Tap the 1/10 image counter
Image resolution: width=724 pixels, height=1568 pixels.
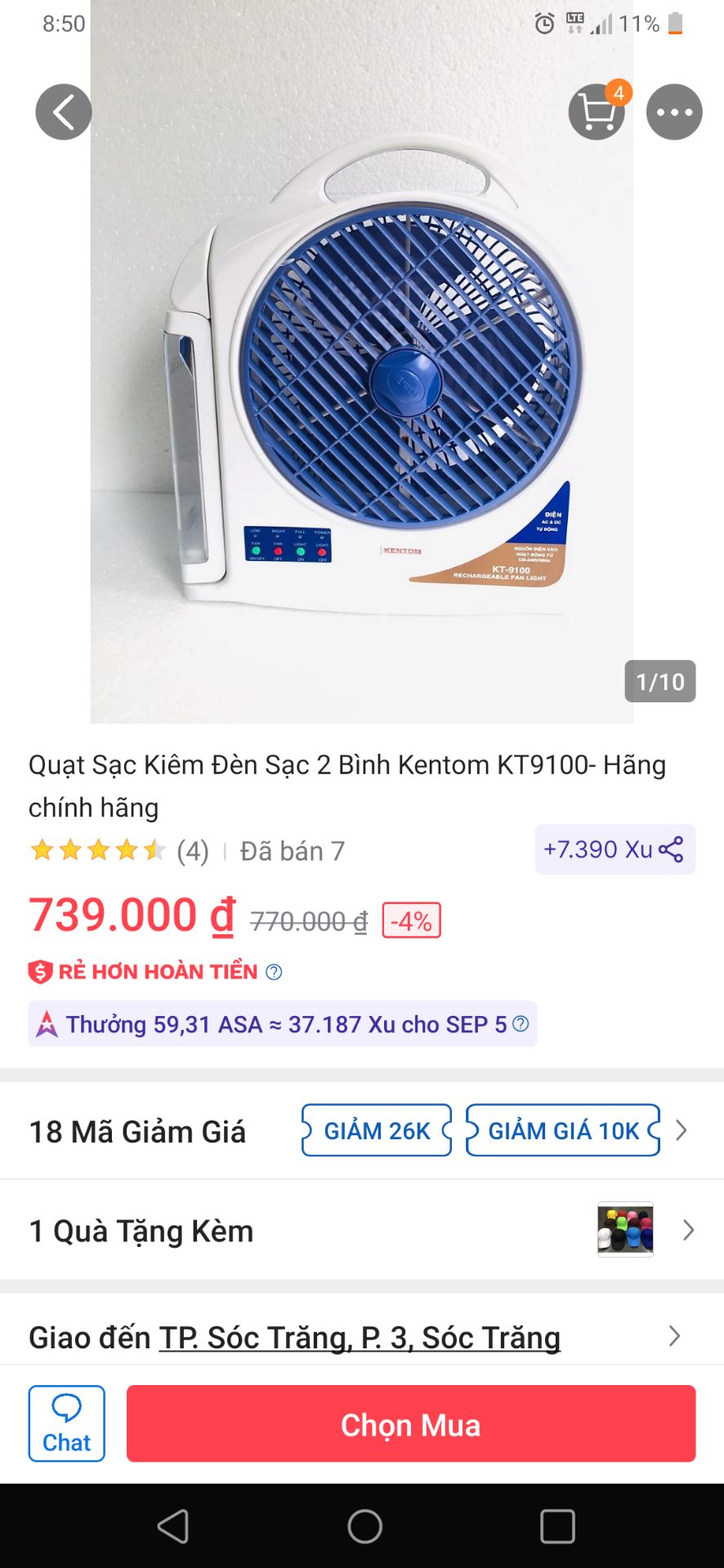pyautogui.click(x=659, y=682)
